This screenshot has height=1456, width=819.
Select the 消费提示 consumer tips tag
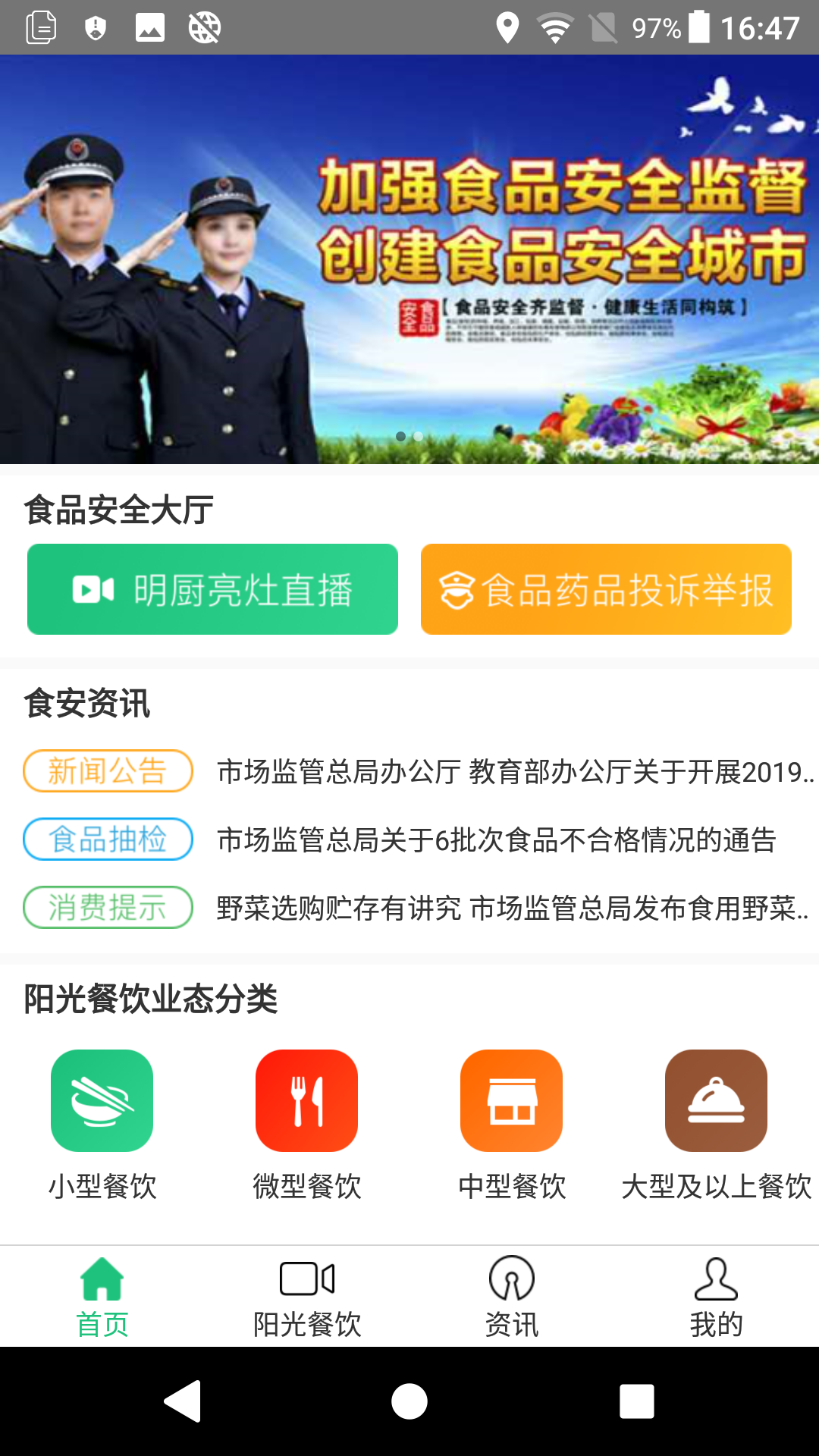point(108,908)
